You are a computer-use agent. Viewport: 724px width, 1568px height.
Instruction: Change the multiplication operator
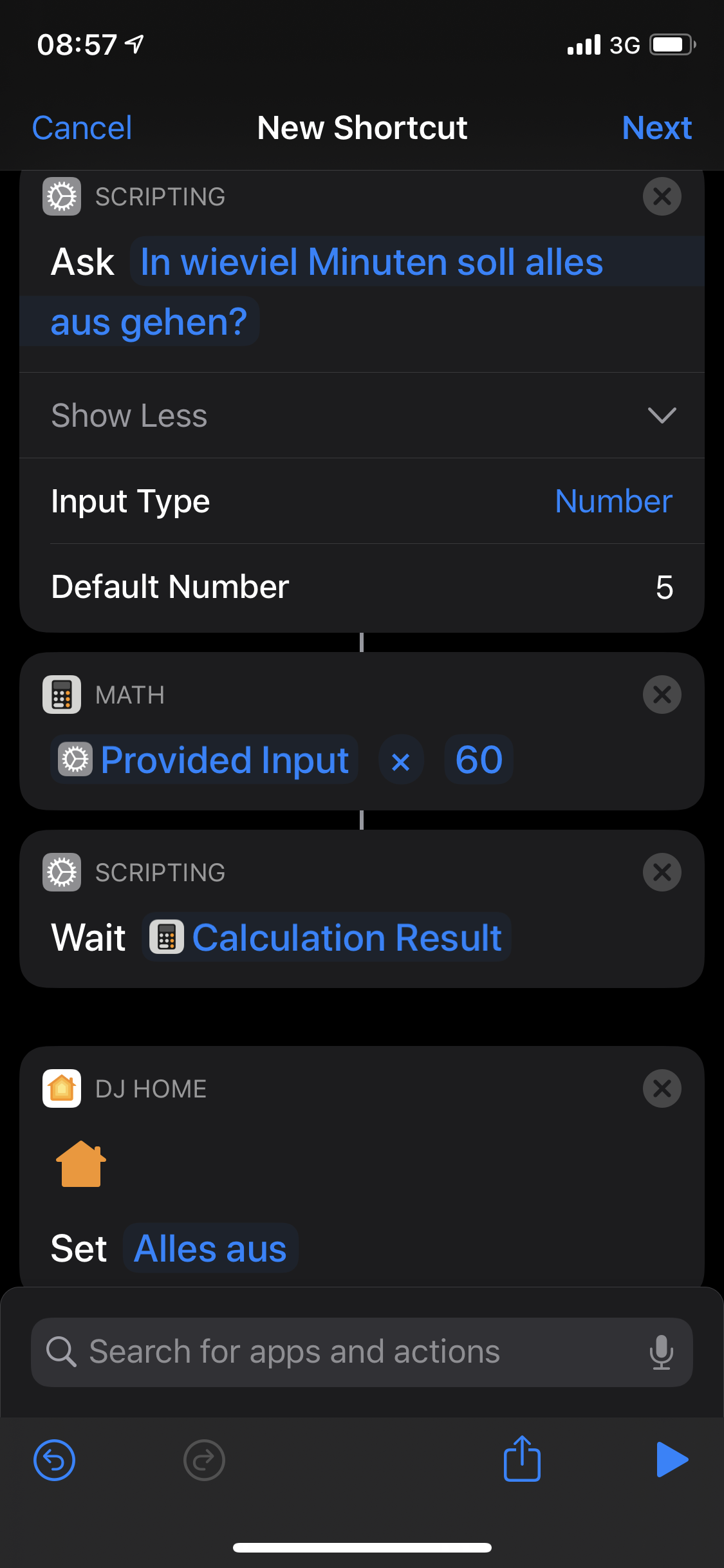pos(400,761)
